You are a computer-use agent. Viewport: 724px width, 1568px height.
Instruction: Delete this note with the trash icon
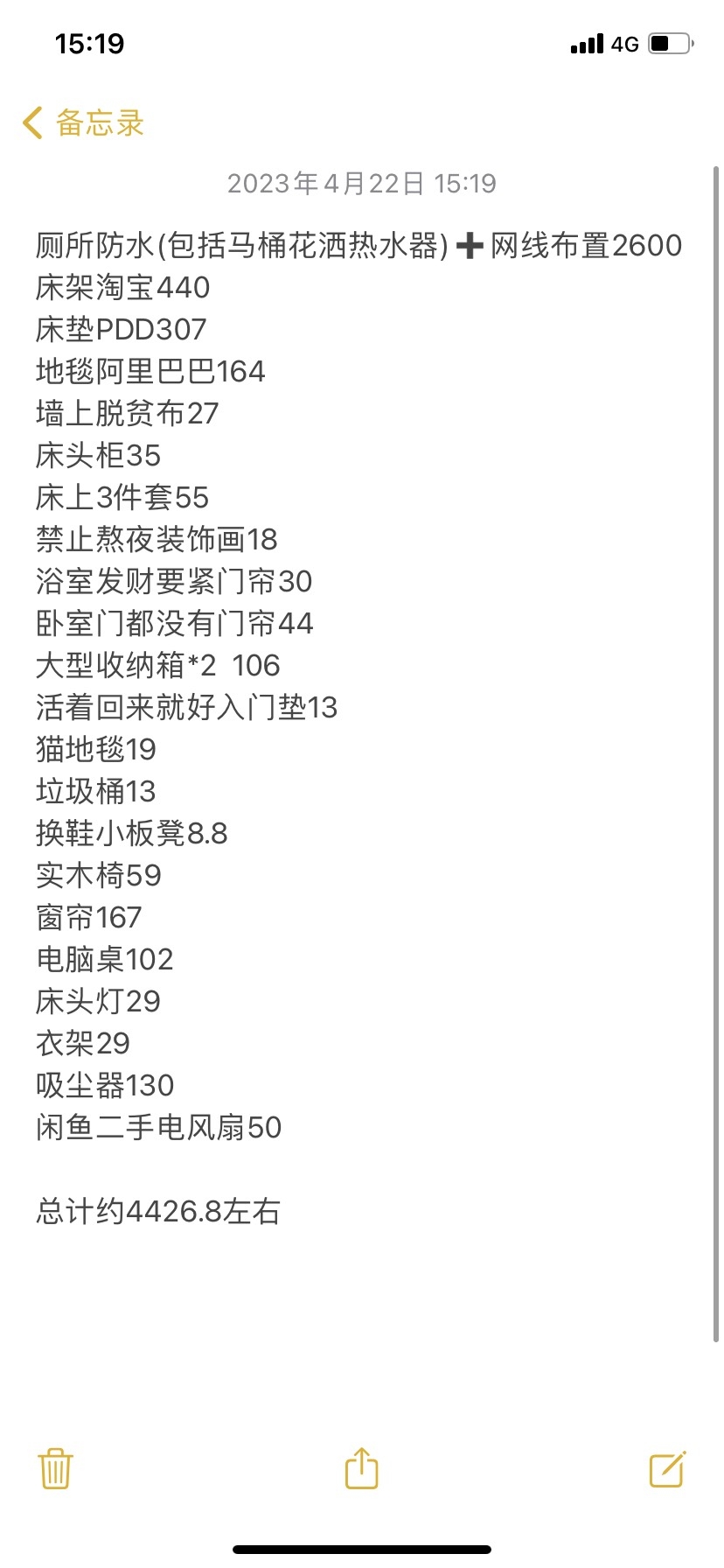pyautogui.click(x=55, y=1468)
